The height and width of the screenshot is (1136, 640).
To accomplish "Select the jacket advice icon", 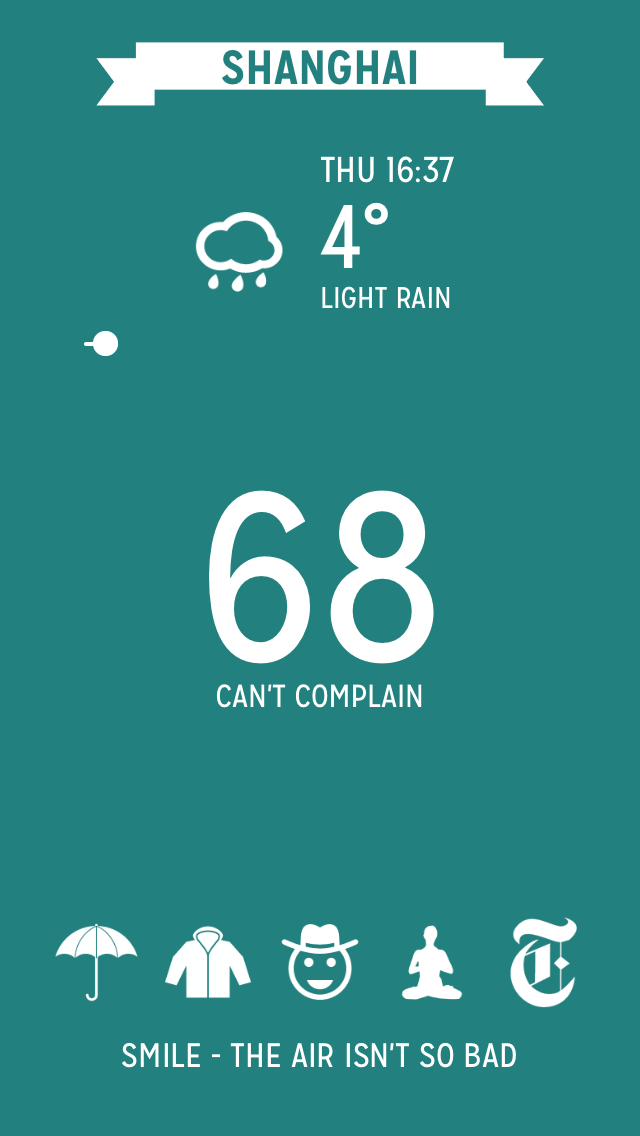I will point(208,962).
